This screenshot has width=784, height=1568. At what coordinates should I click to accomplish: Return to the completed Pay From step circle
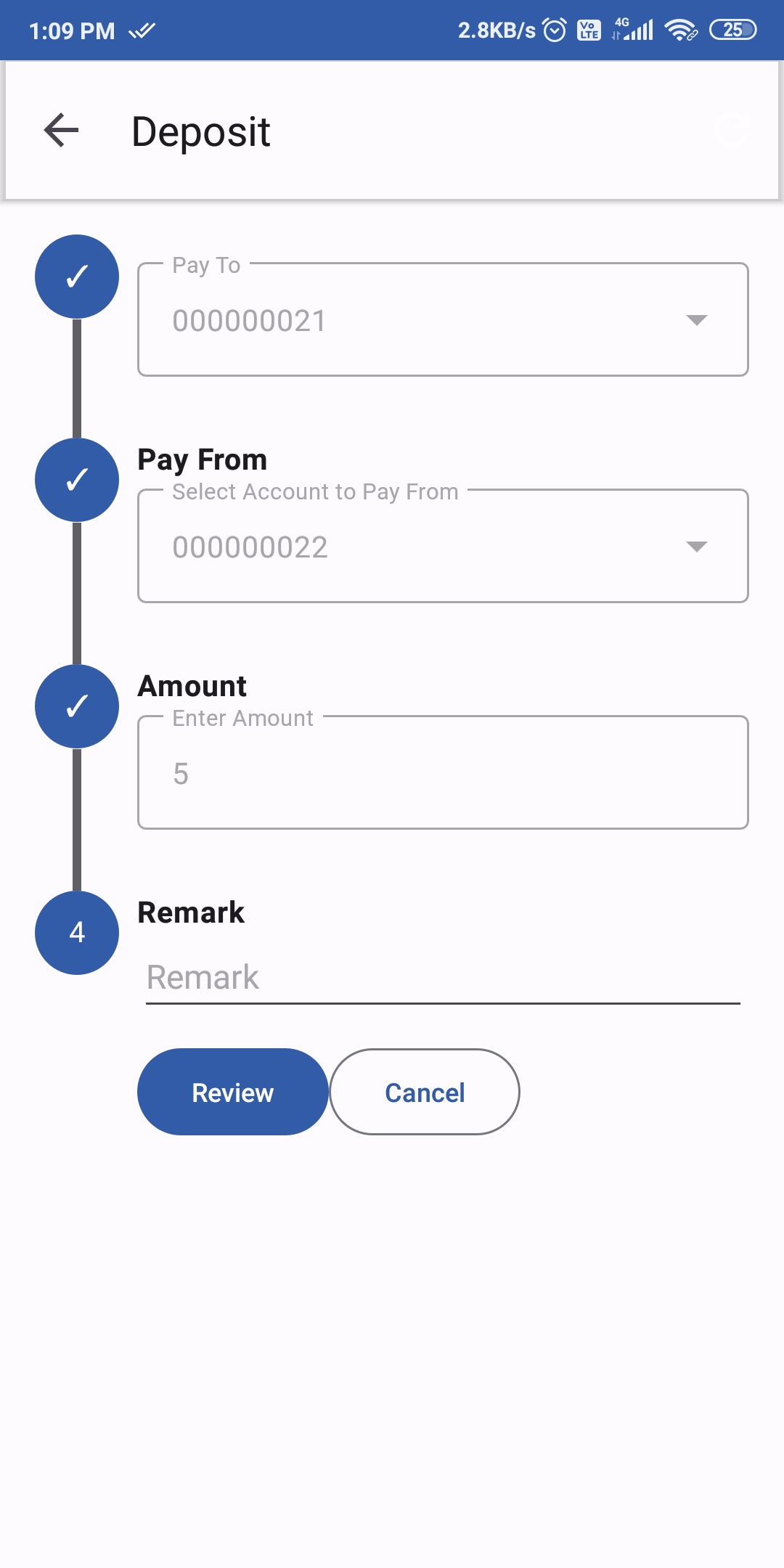(x=77, y=480)
